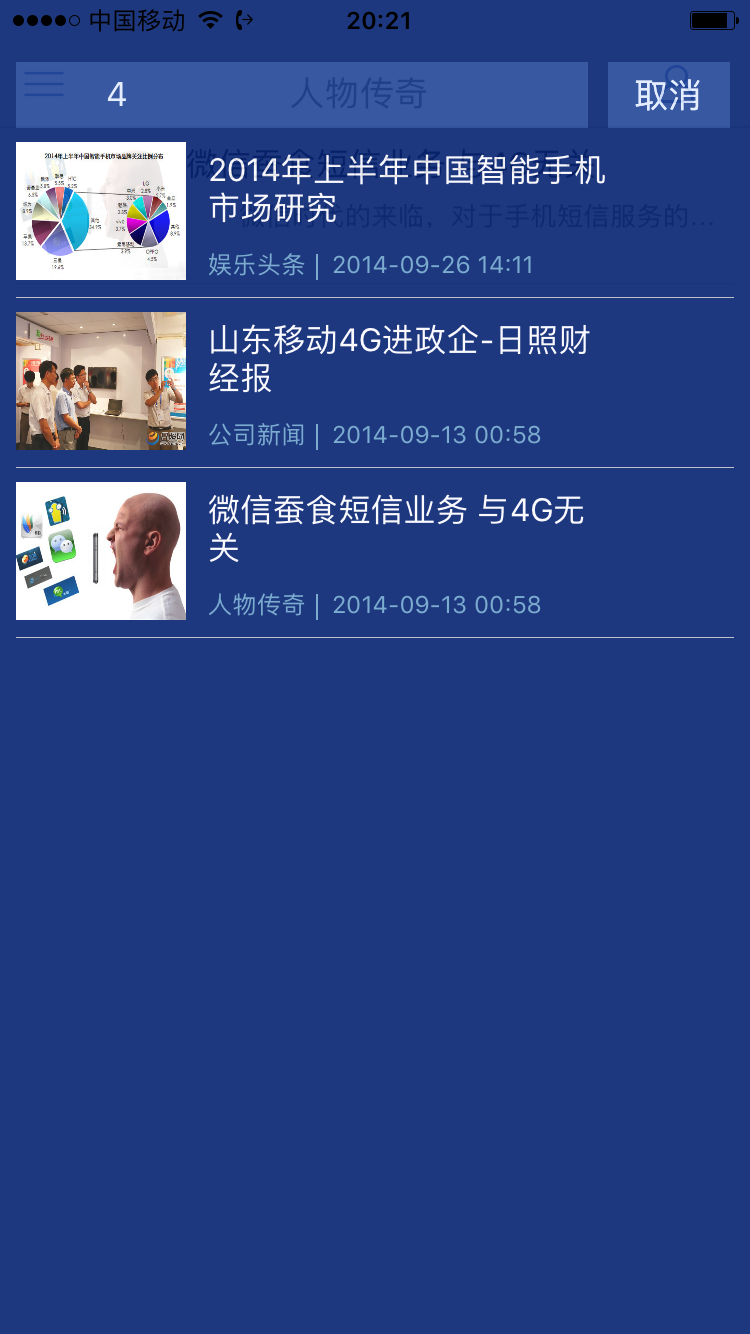
Task: Tap the search field containing 4
Action: (302, 95)
